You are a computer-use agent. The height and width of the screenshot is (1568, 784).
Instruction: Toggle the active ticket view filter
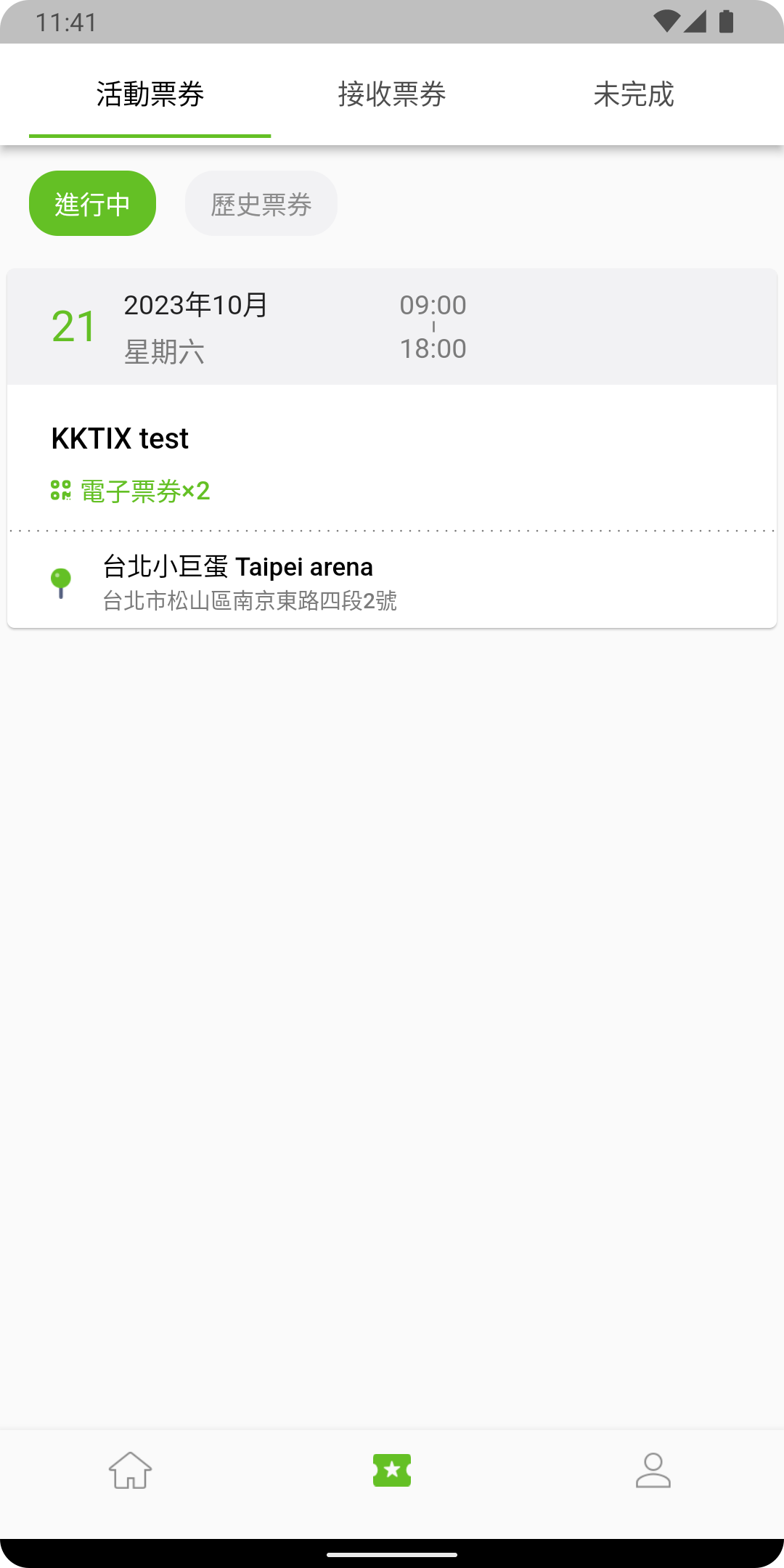coord(92,203)
